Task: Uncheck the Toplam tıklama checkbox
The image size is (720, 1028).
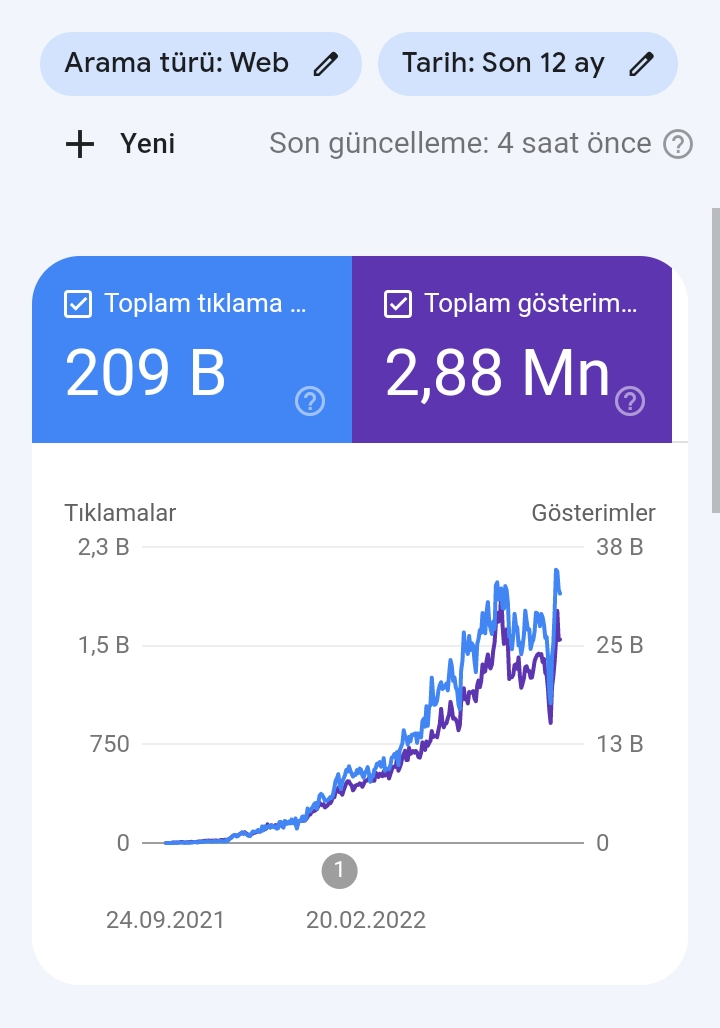Action: point(78,304)
